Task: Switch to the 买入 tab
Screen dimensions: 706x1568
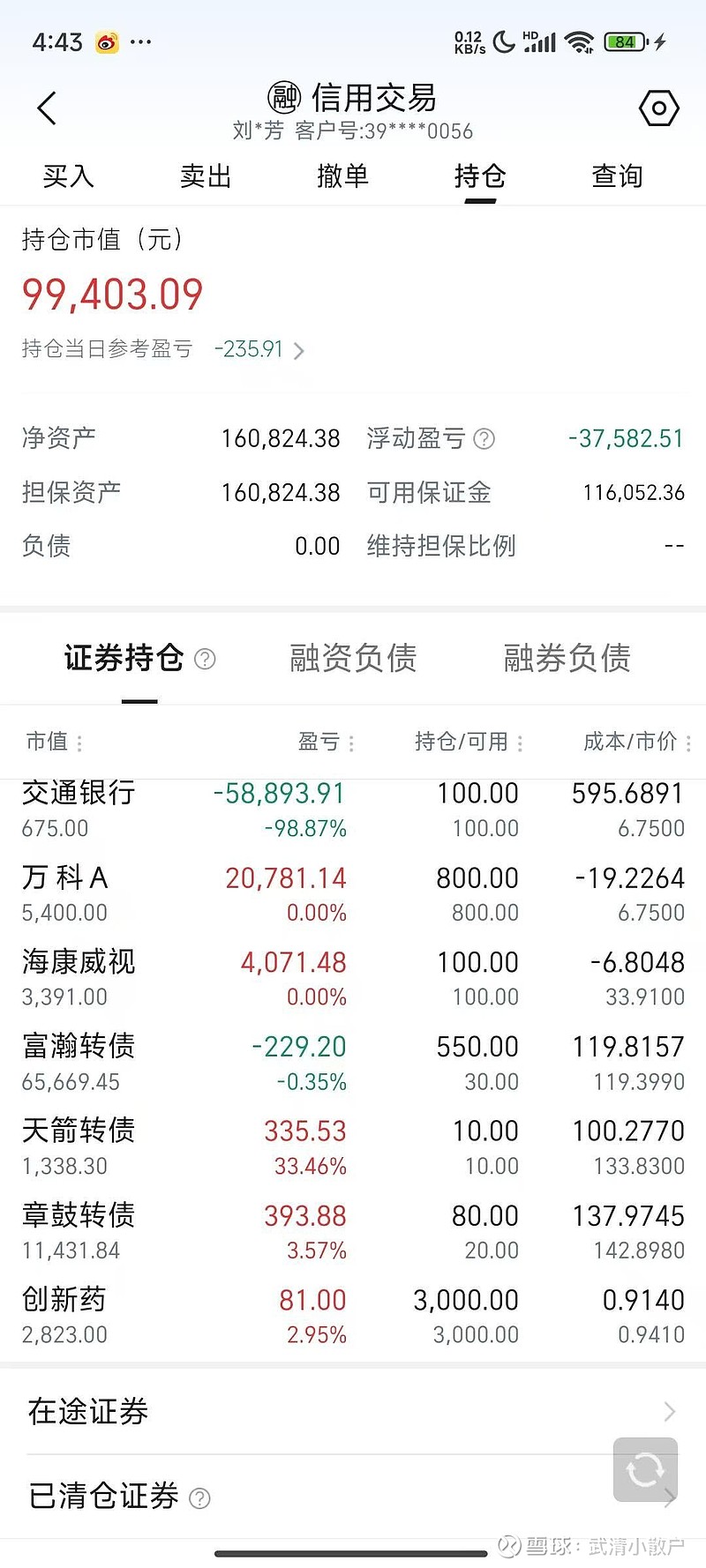Action: [x=68, y=176]
